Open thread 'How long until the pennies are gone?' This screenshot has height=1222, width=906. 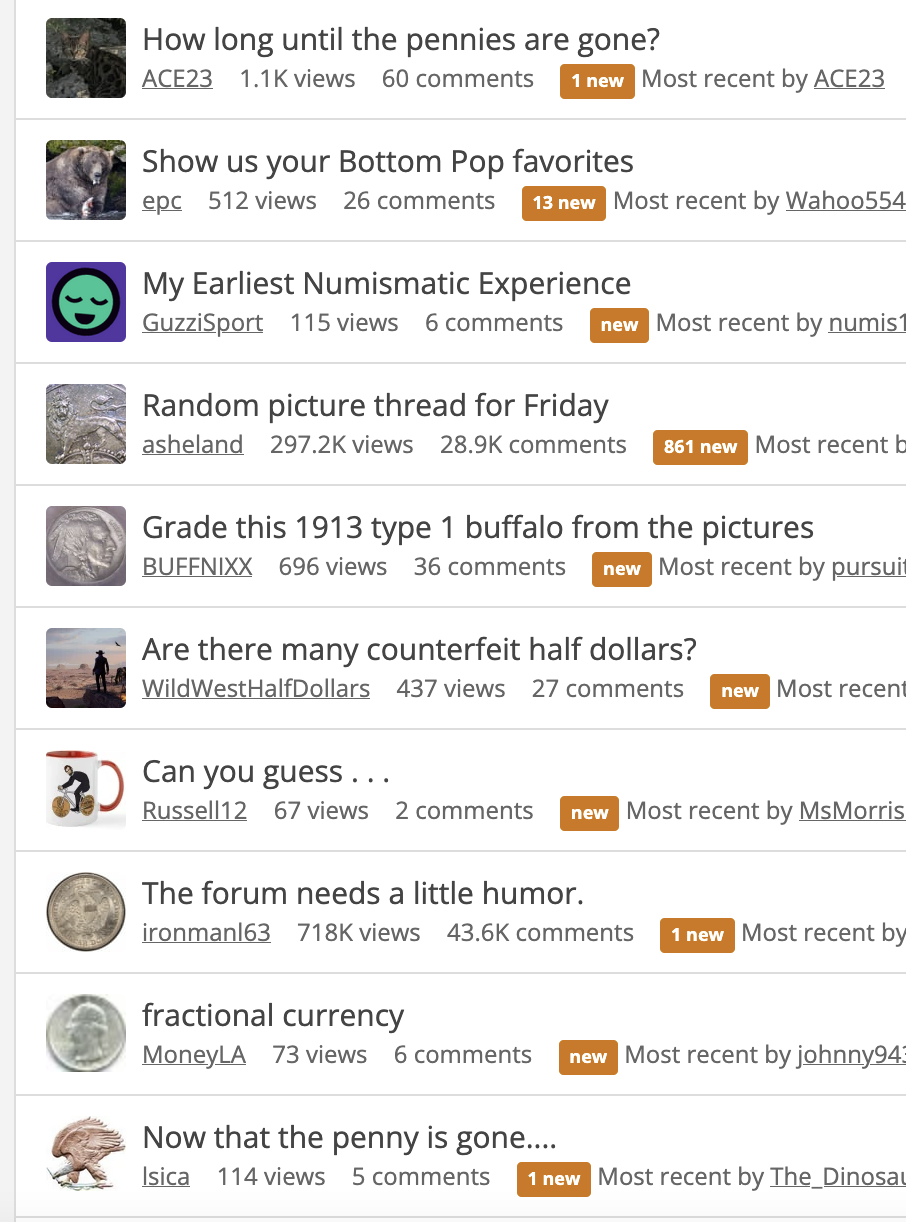[x=400, y=40]
